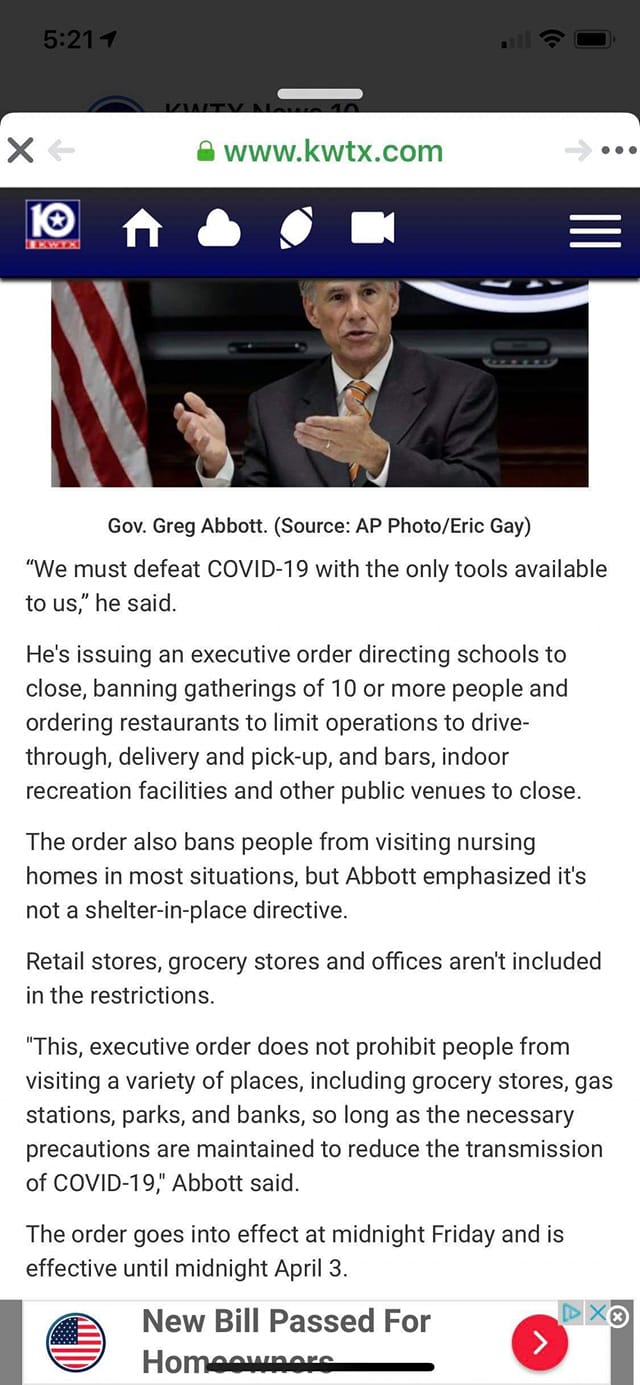640x1385 pixels.
Task: Go forward to the next page
Action: pos(578,151)
